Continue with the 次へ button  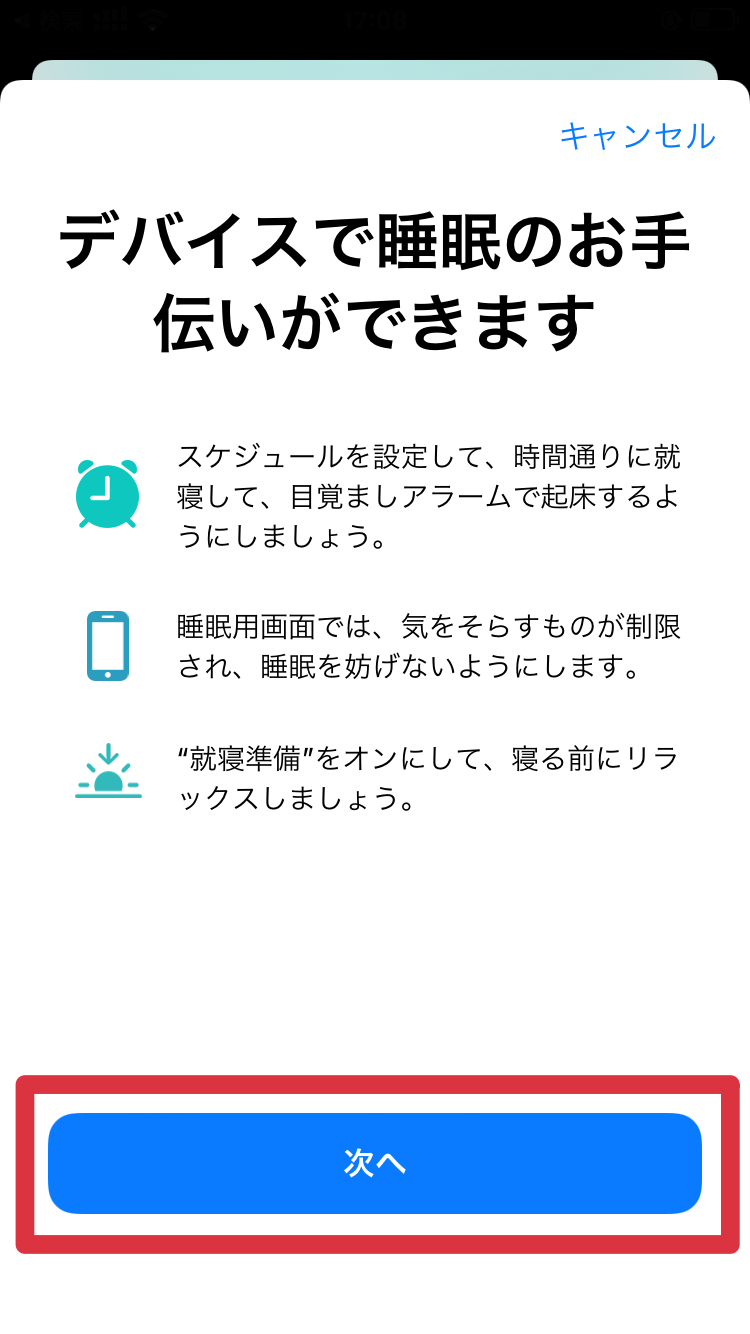pyautogui.click(x=375, y=1163)
